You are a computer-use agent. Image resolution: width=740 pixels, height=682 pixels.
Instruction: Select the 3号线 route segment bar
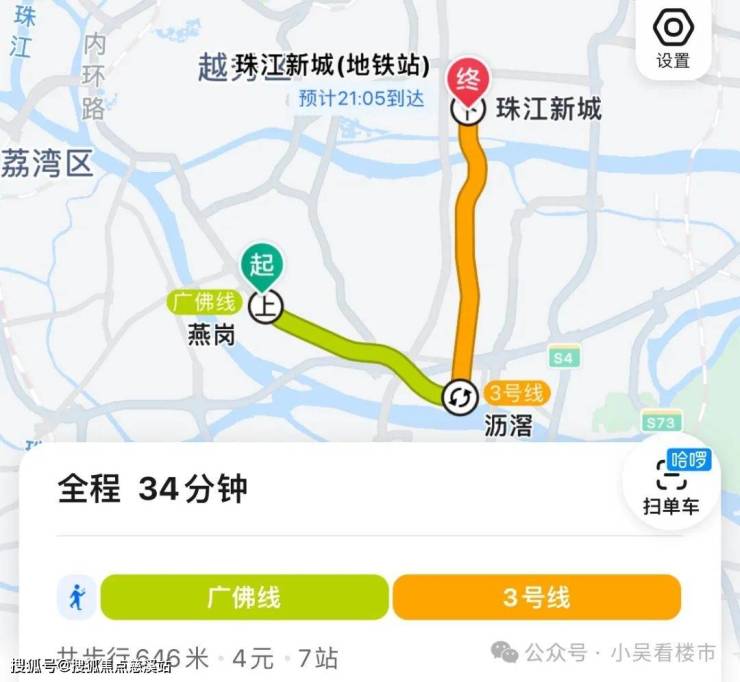tap(537, 598)
